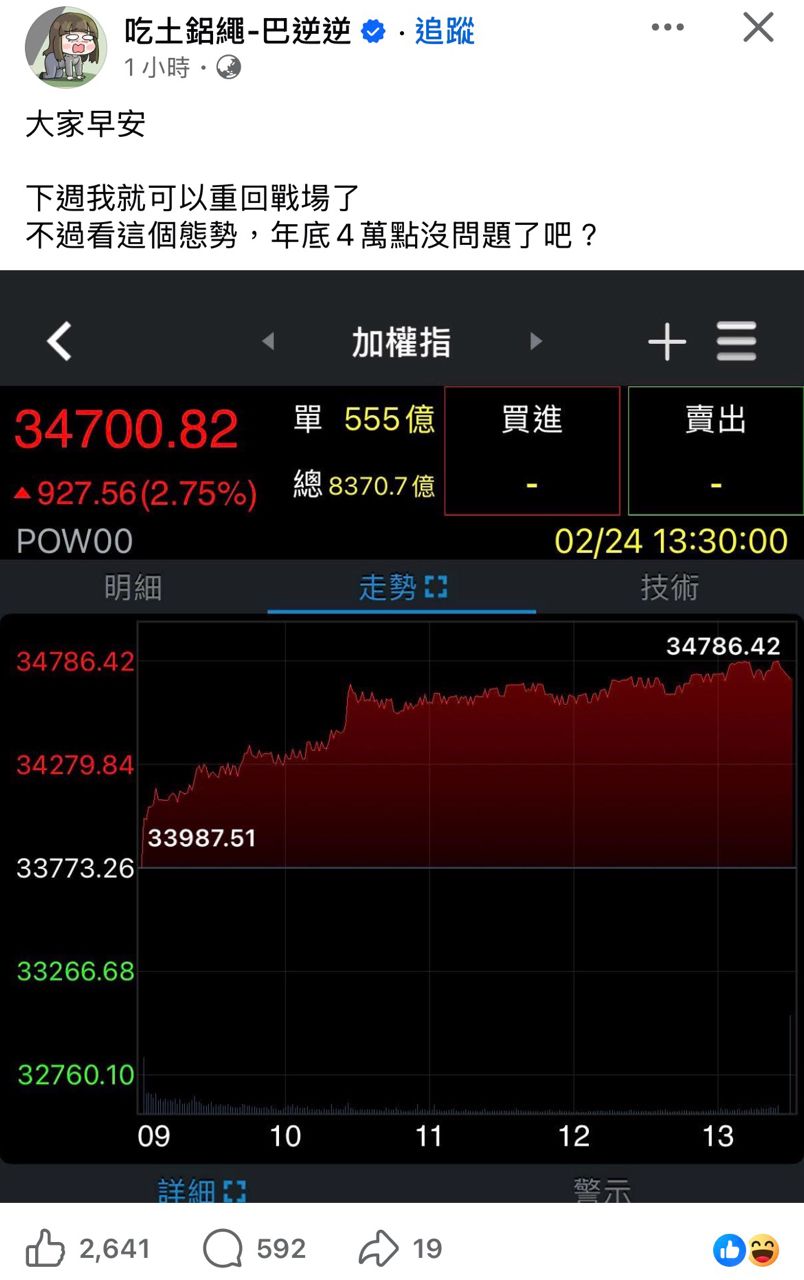
Task: Open the comments on this post
Action: [x=223, y=1248]
